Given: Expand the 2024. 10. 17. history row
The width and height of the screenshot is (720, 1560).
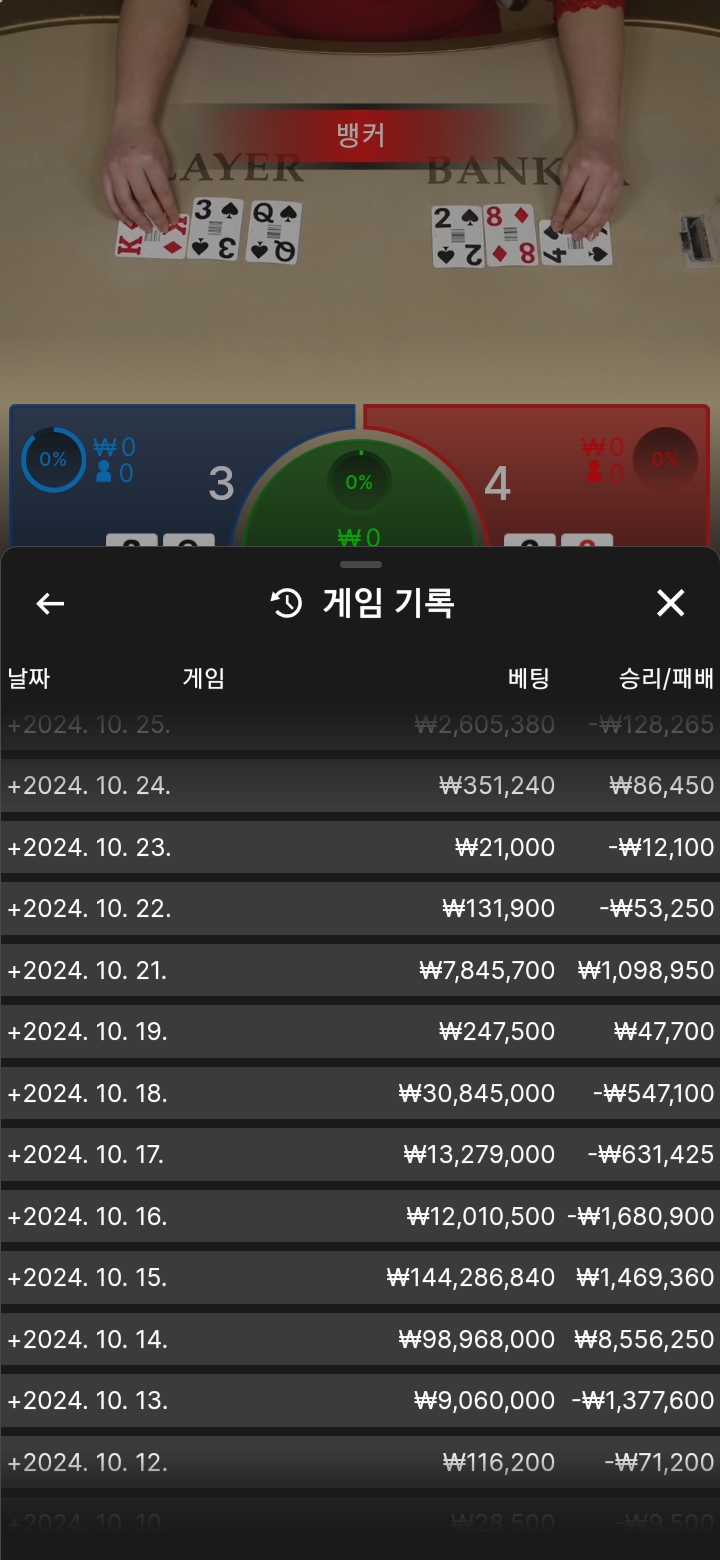Looking at the screenshot, I should (360, 1155).
